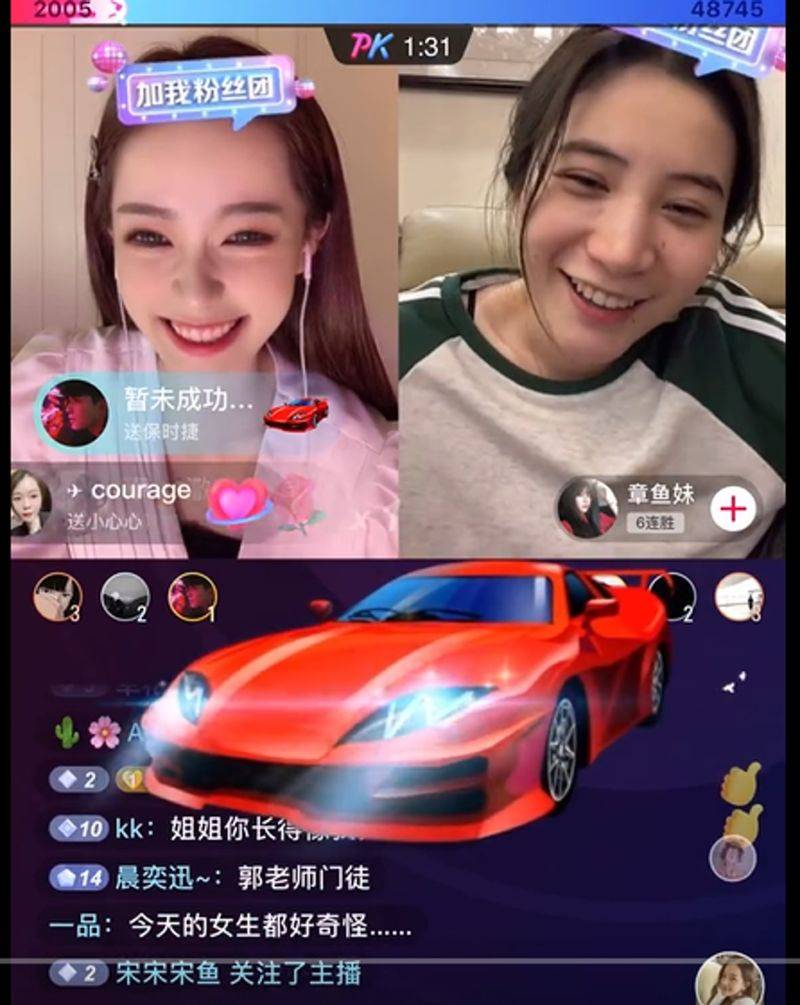The image size is (800, 1005).
Task: Open 章鱼妹's profile avatar
Action: pos(587,508)
